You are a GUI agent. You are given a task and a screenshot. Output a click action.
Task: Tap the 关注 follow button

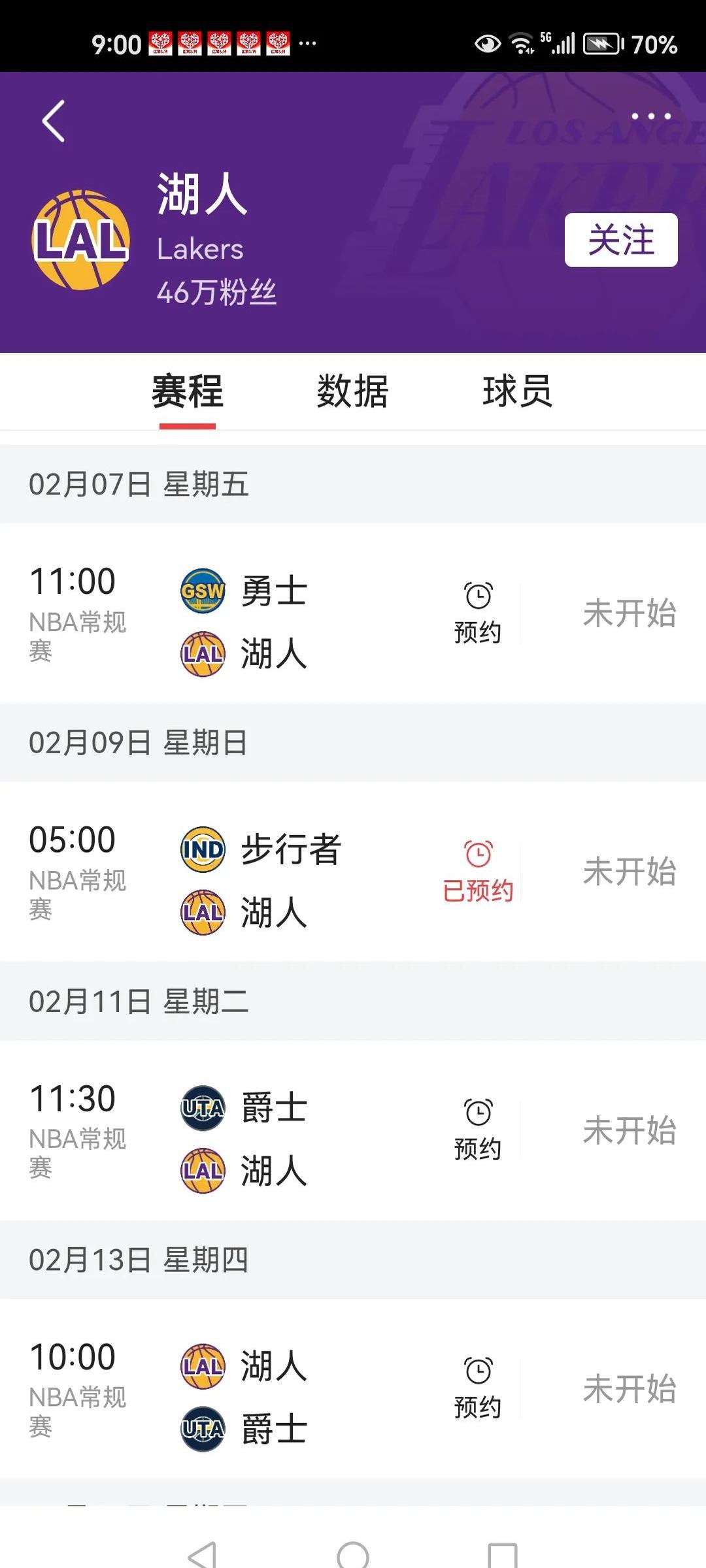pyautogui.click(x=620, y=240)
